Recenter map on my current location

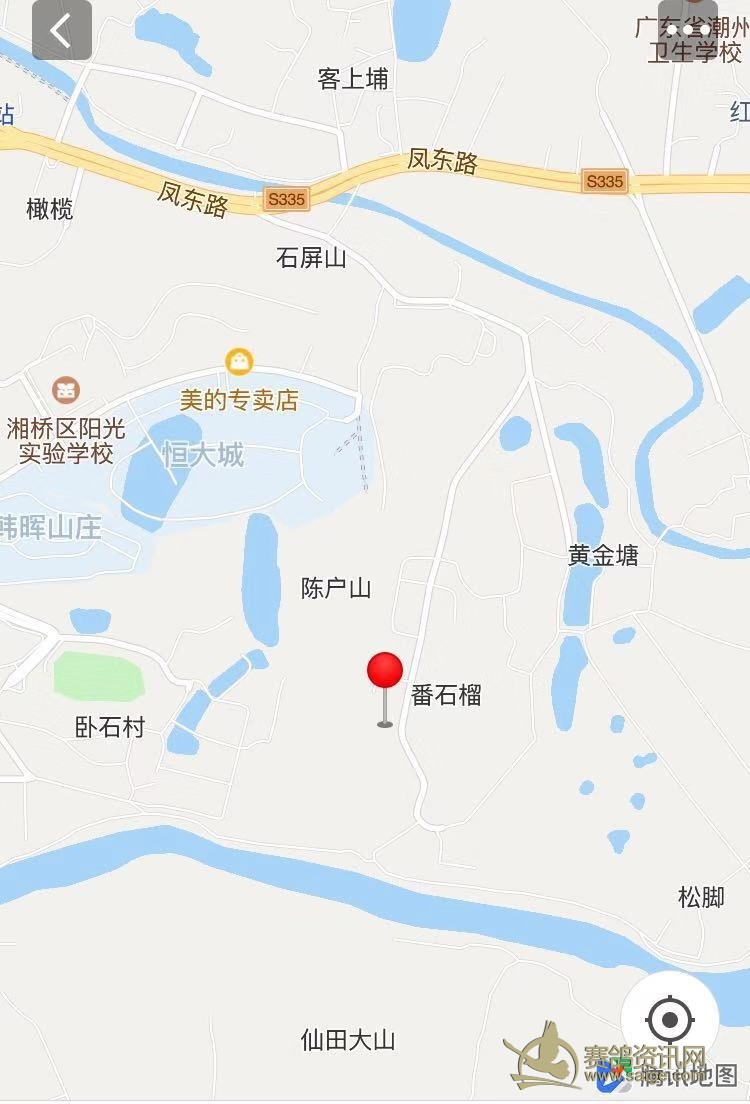[669, 1021]
